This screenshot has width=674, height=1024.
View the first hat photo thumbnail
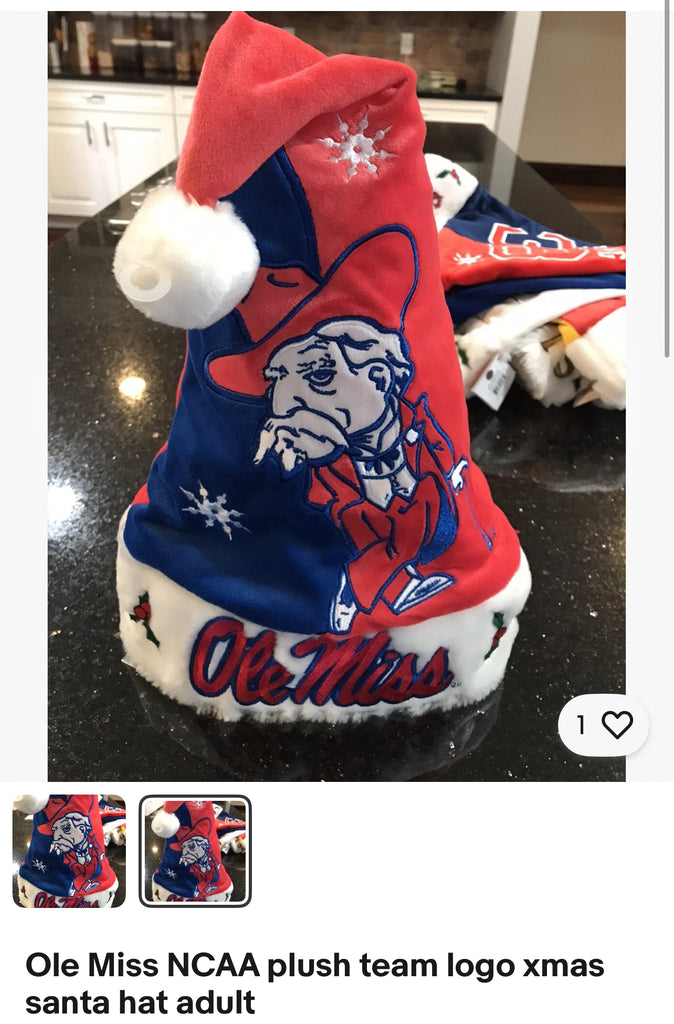(x=69, y=851)
